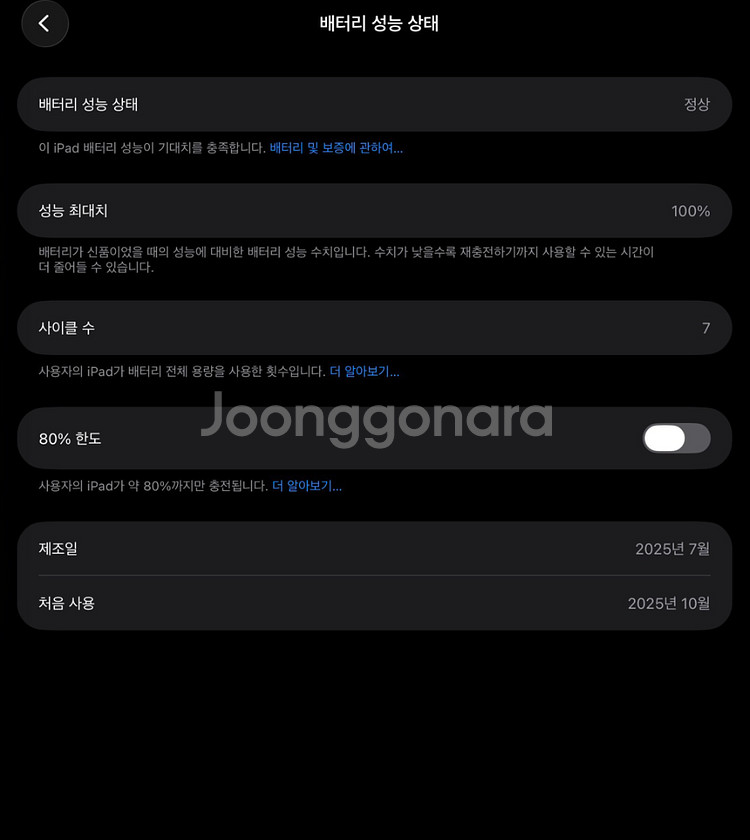Open learn more link under 80% limit
The image size is (750, 840).
point(307,486)
